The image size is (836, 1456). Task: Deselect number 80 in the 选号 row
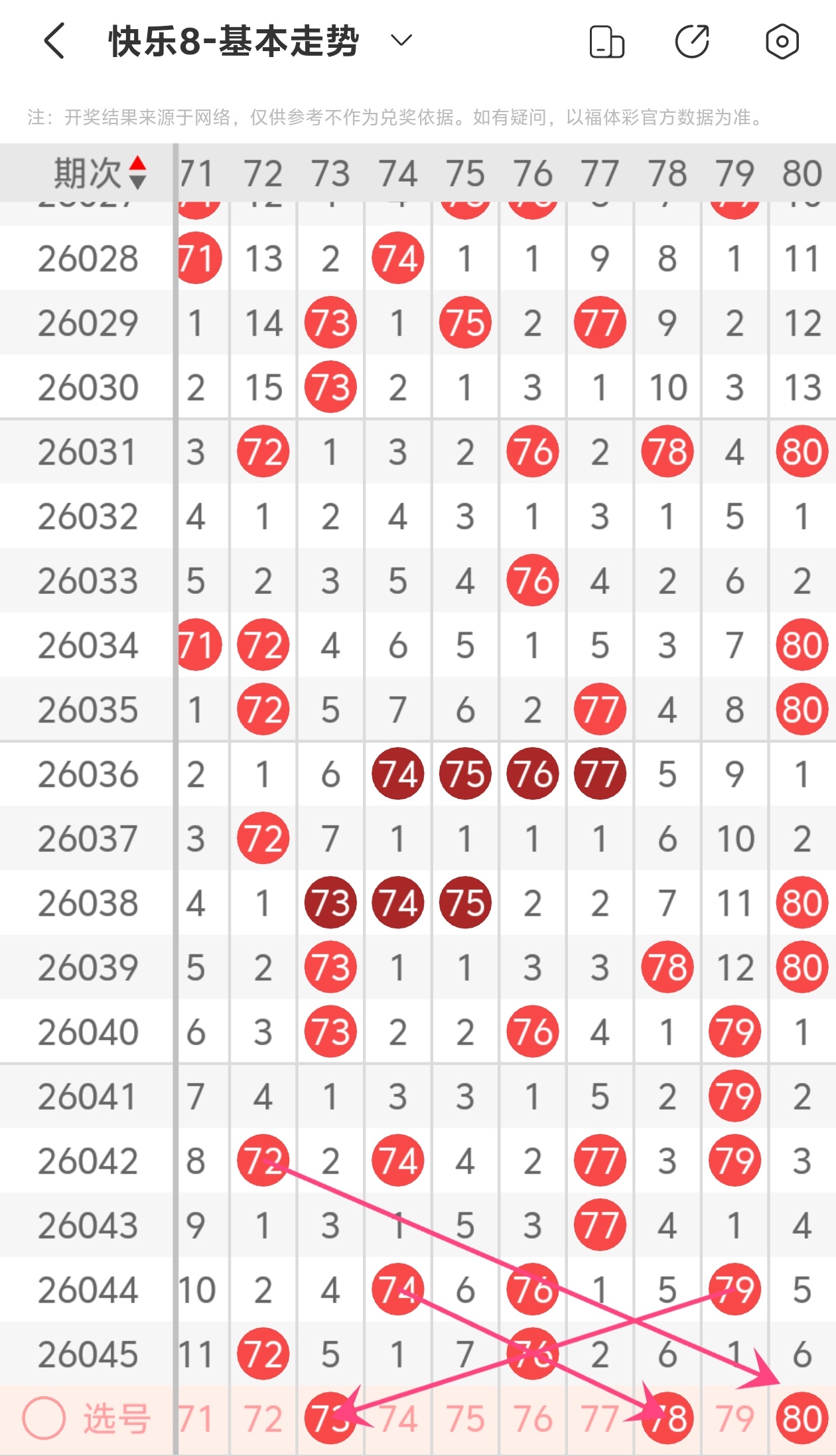tap(802, 1420)
